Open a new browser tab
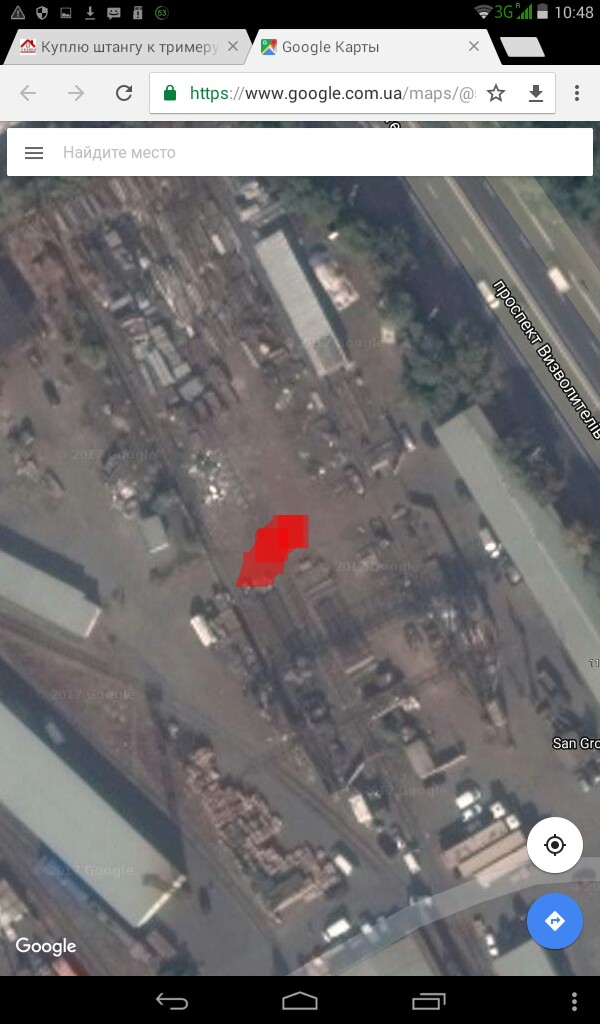The width and height of the screenshot is (600, 1024). point(522,47)
